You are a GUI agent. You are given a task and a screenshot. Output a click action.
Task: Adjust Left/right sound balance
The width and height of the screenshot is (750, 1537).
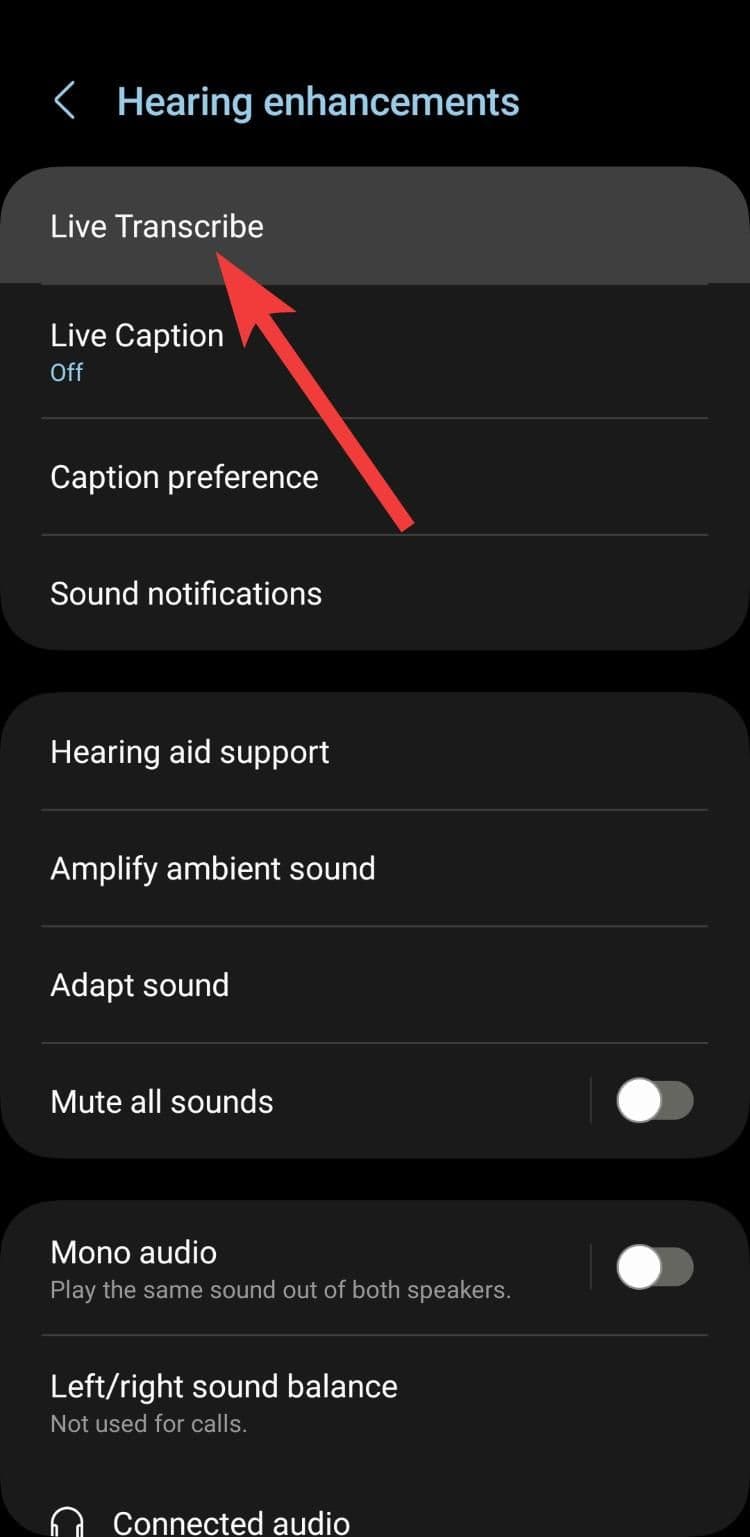click(223, 1386)
